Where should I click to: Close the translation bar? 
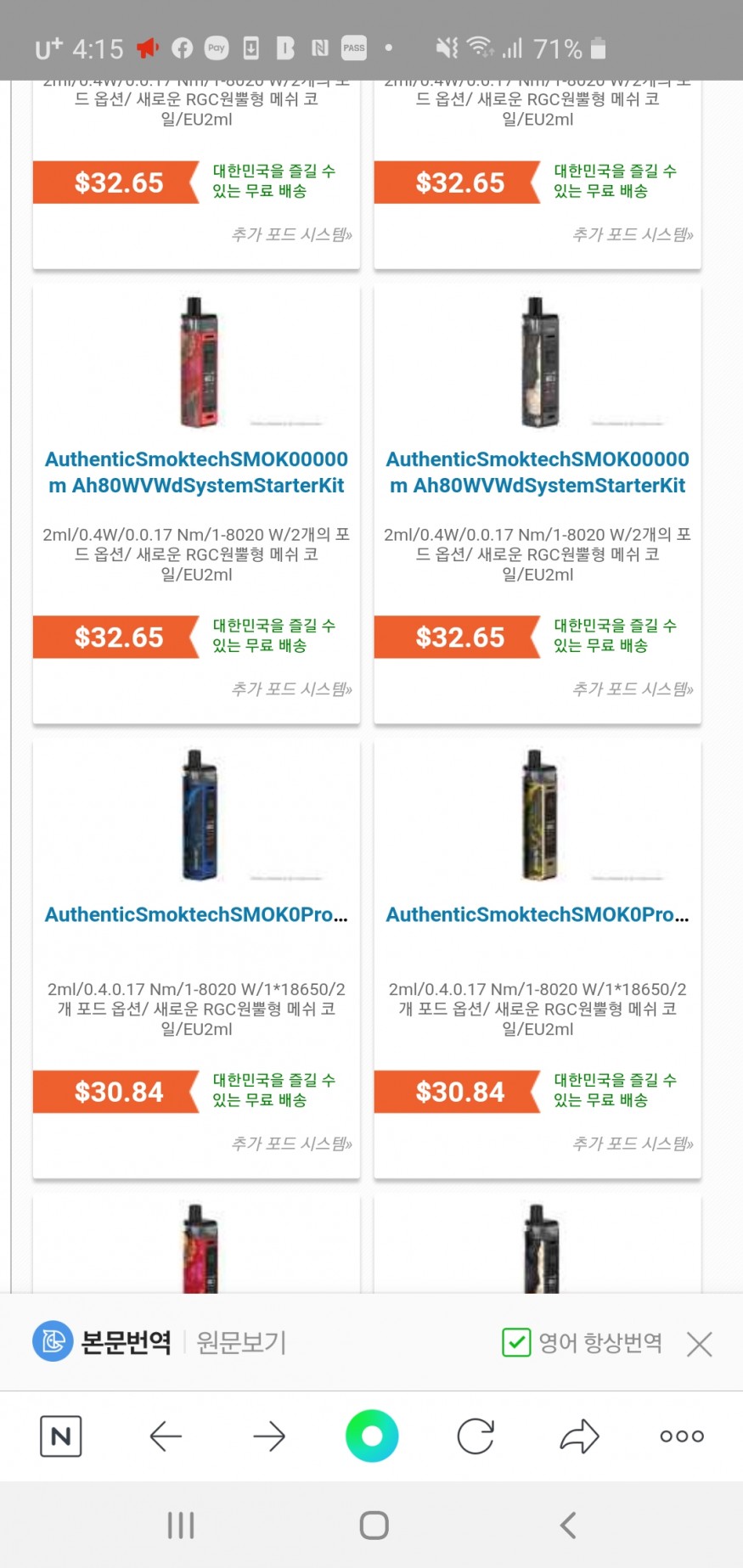coord(700,1344)
